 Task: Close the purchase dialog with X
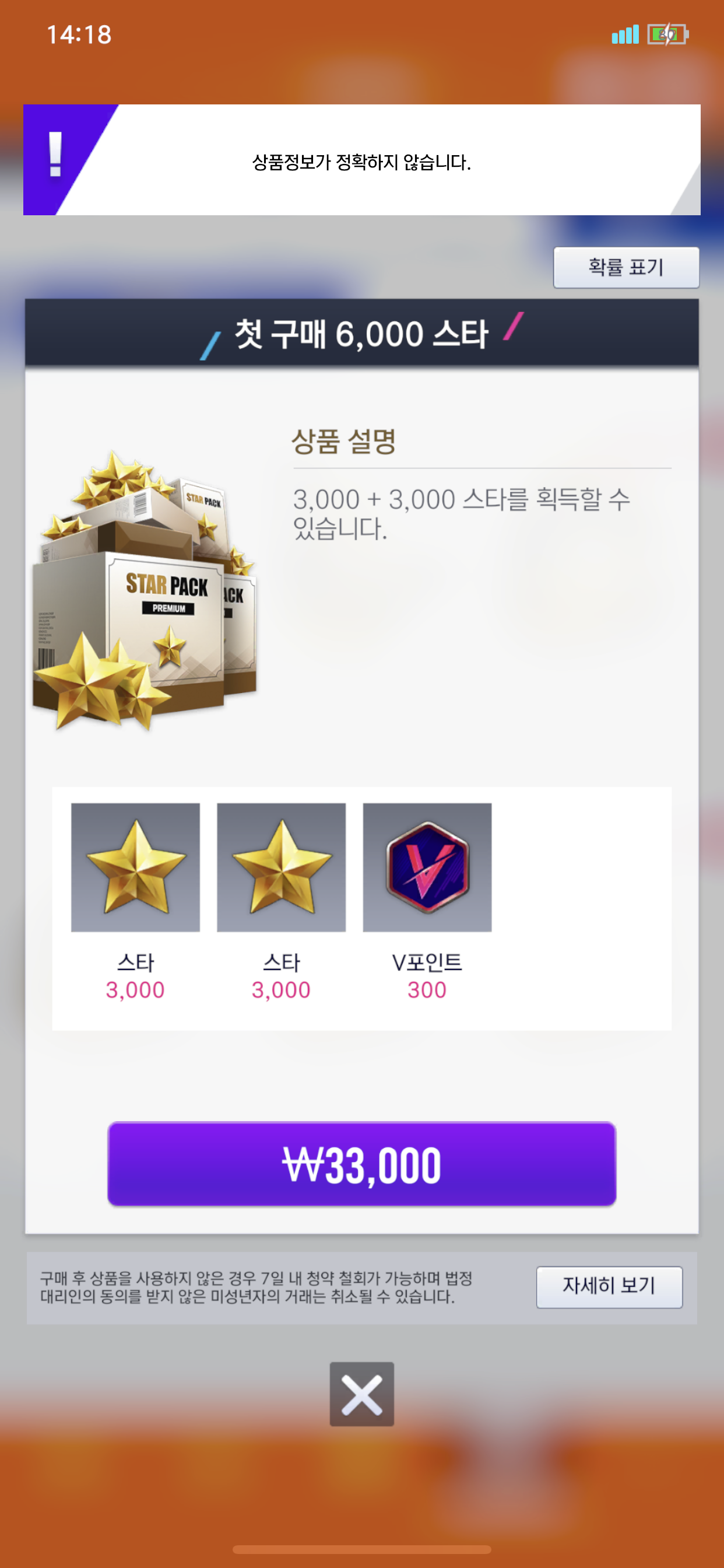361,1394
